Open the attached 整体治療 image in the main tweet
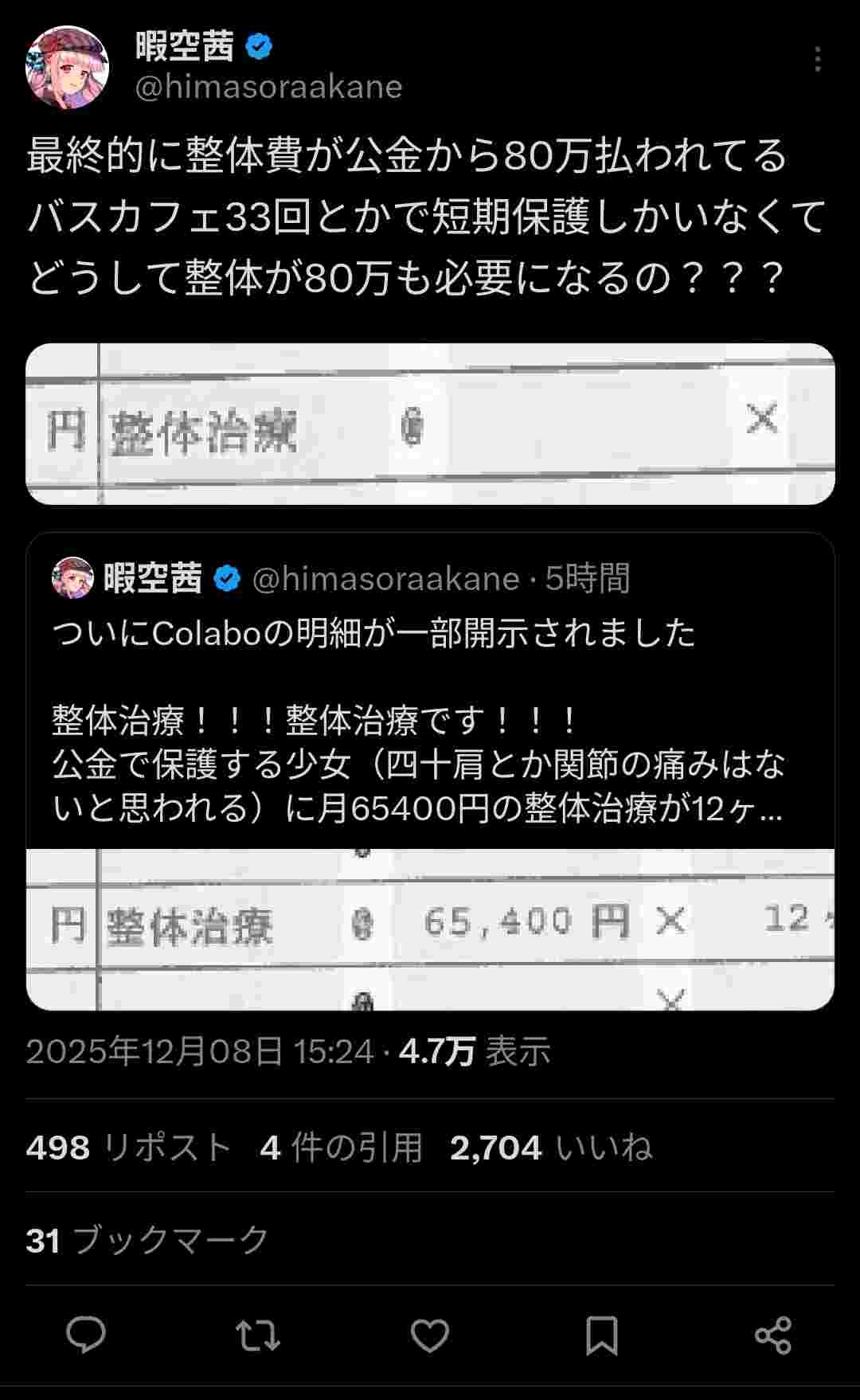Image resolution: width=860 pixels, height=1400 pixels. point(430,424)
